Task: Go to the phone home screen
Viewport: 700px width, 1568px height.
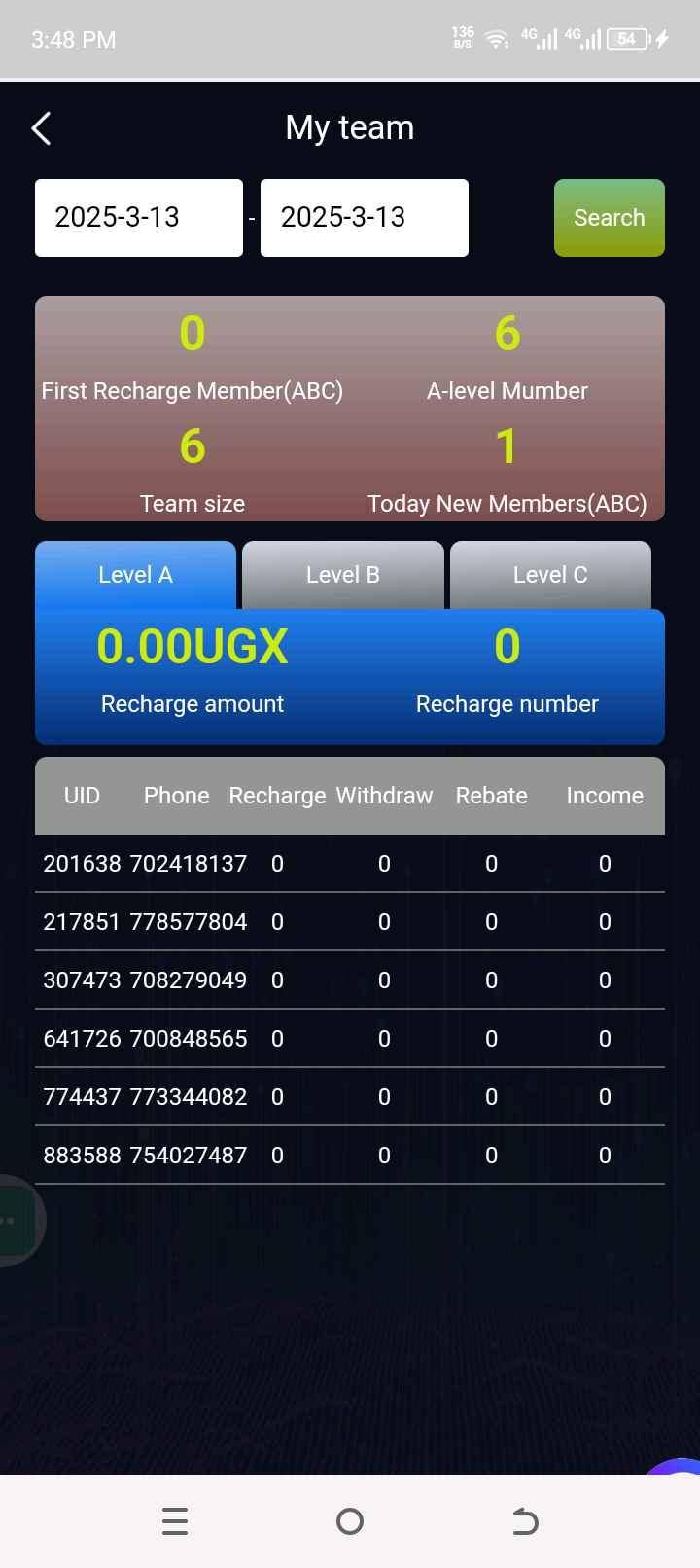Action: (x=350, y=1521)
